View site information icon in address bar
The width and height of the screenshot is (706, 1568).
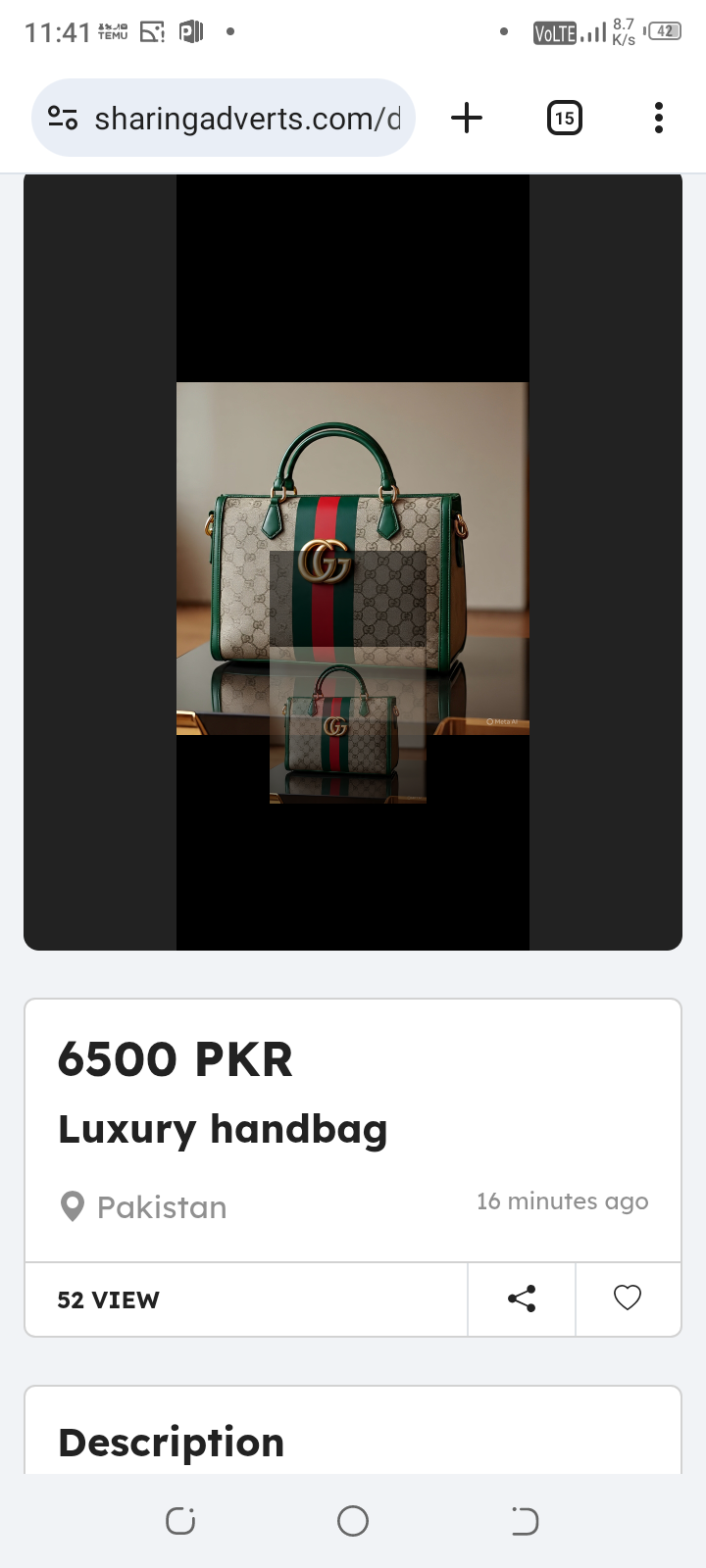coord(63,119)
